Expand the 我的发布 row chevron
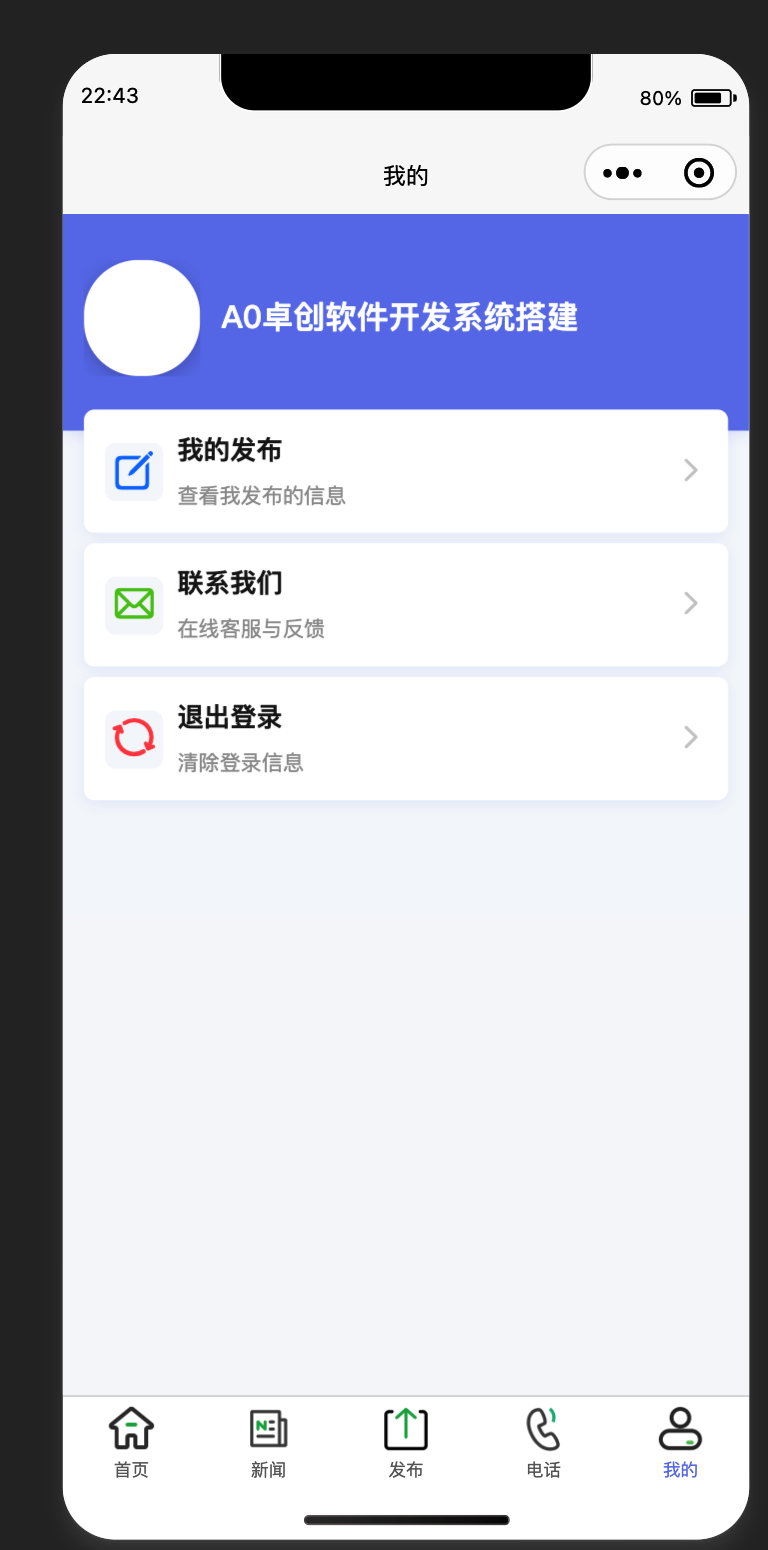The image size is (768, 1550). [x=690, y=470]
